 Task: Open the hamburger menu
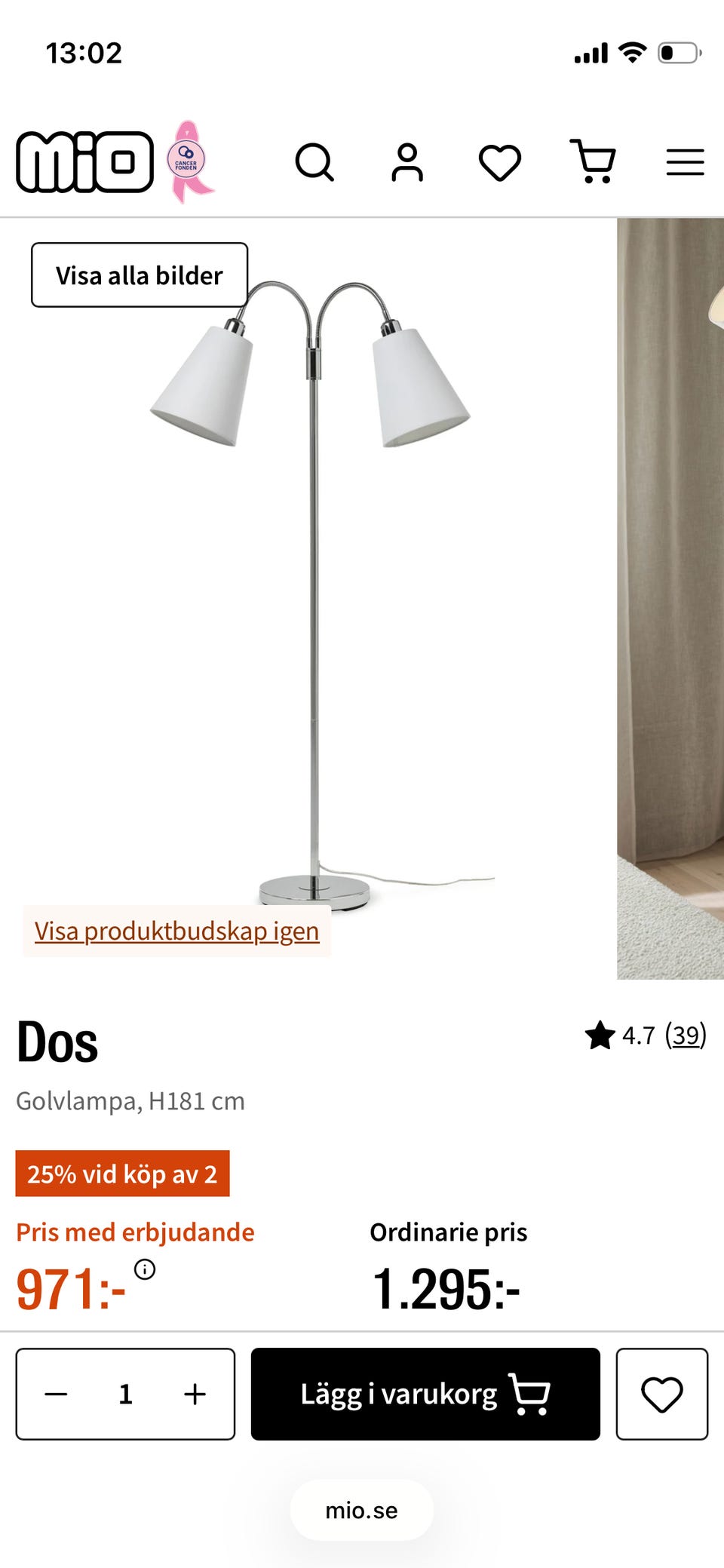(685, 162)
